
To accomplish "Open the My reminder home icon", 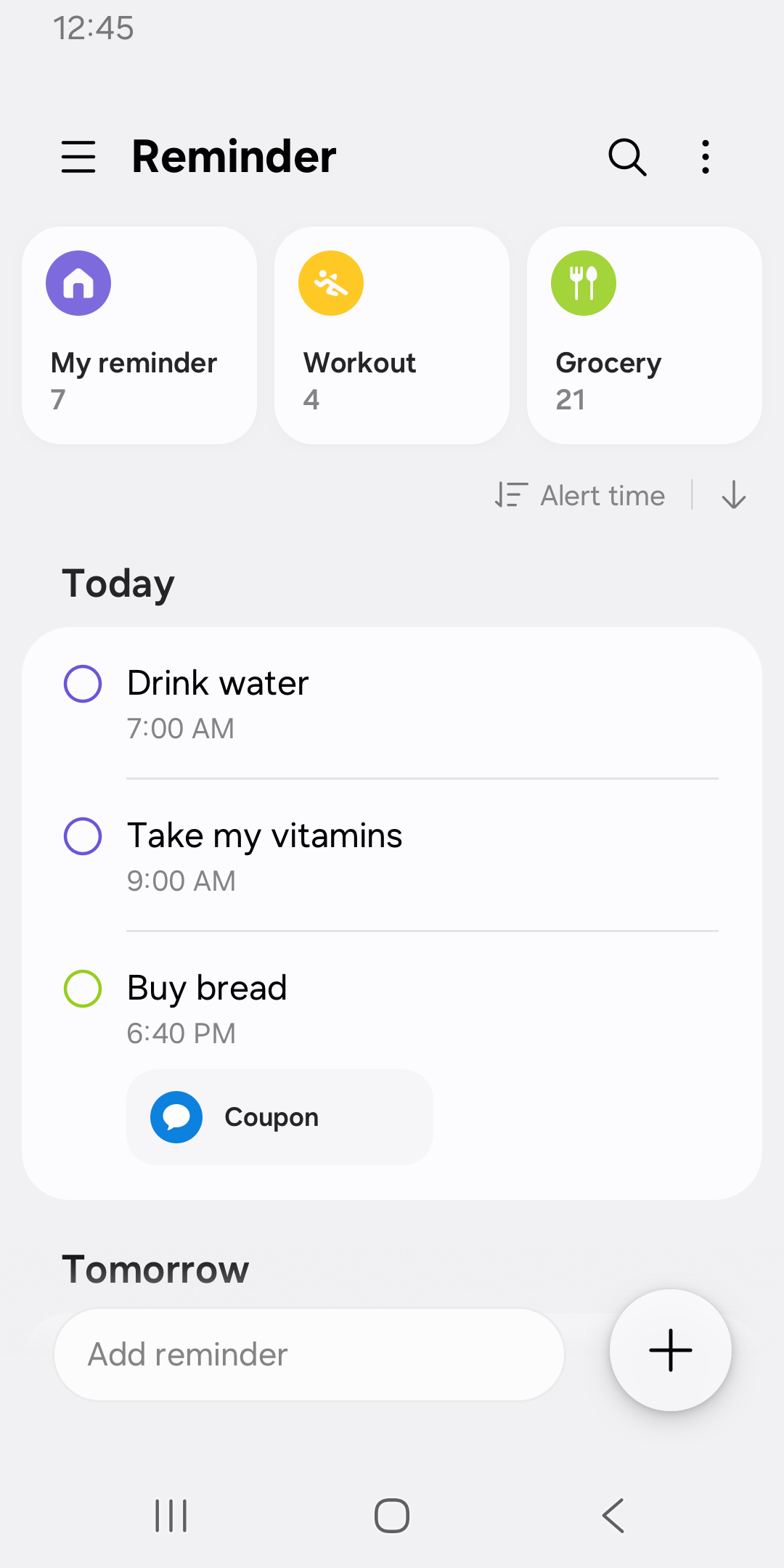I will pos(78,283).
